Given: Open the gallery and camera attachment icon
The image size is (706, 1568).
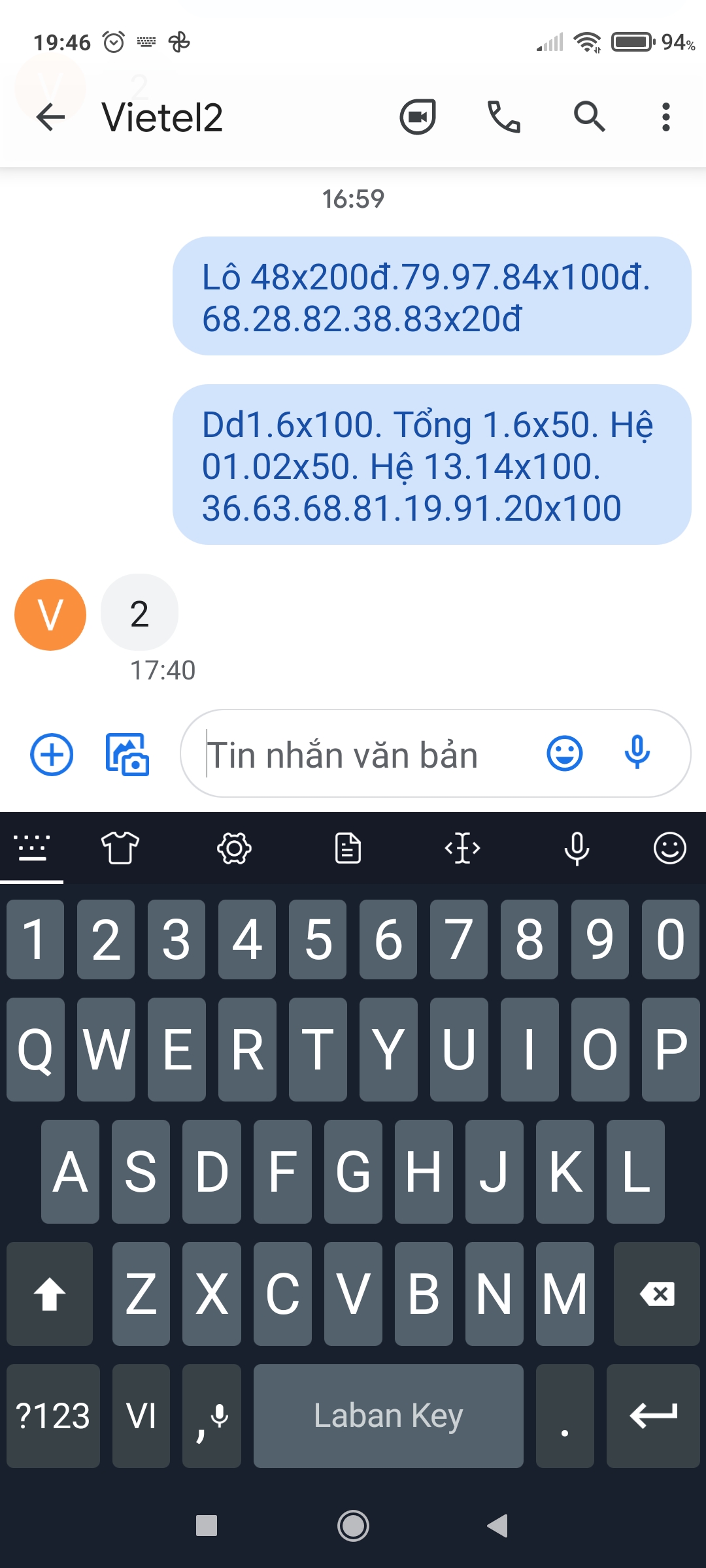Looking at the screenshot, I should click(x=127, y=755).
